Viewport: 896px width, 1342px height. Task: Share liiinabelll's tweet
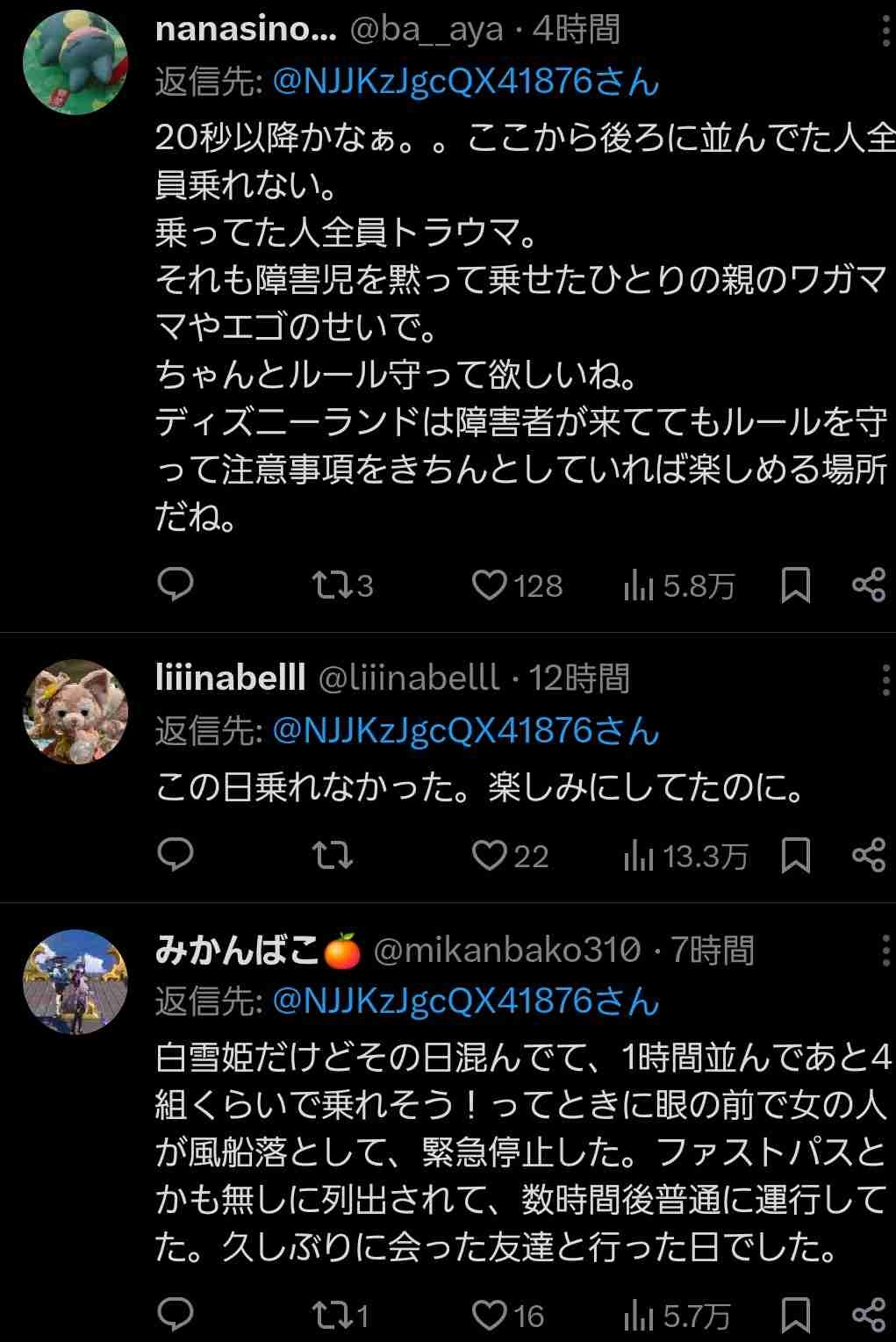[869, 855]
